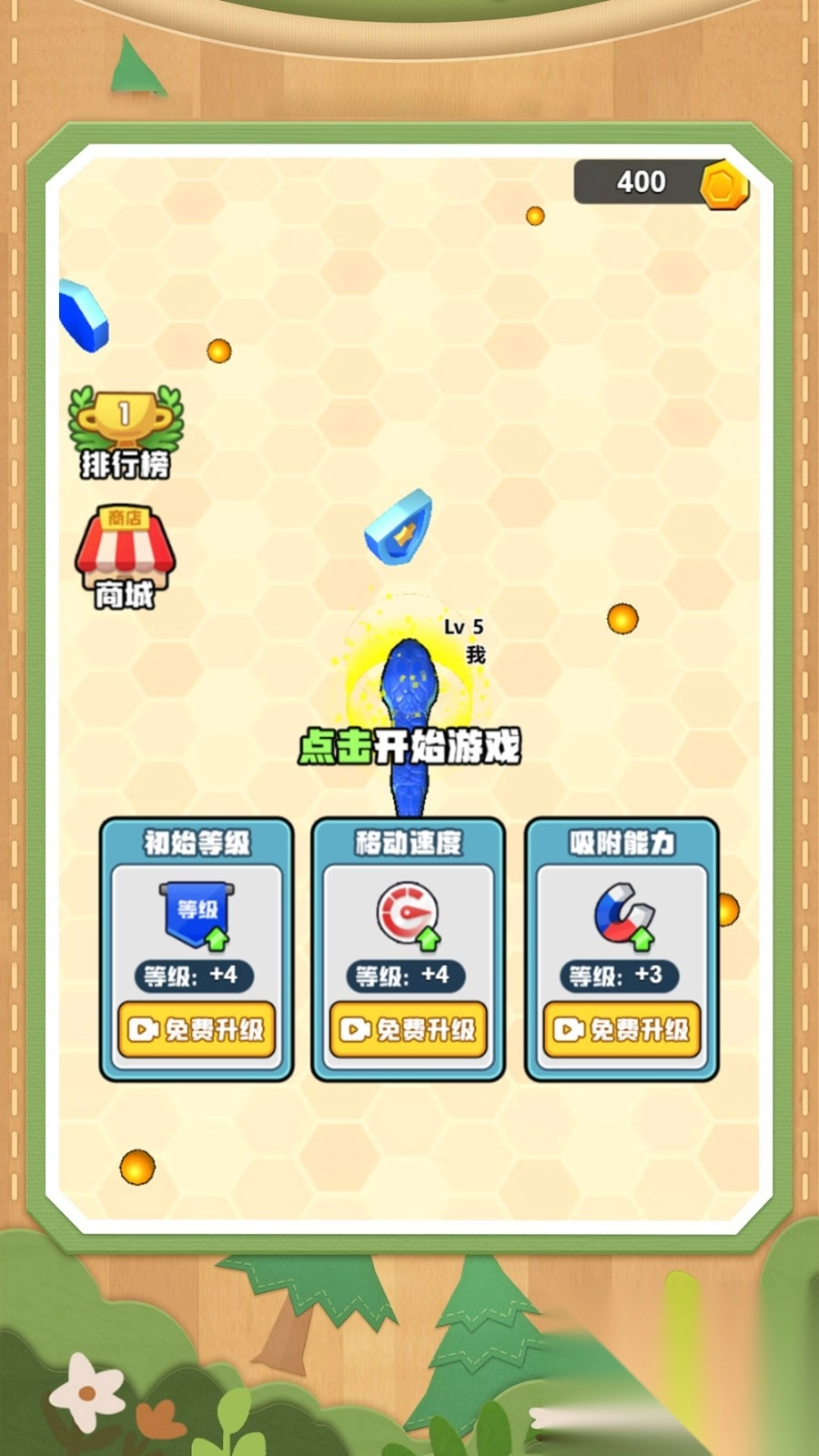Tap the green up arrow under the magnet icon
This screenshot has width=819, height=1456.
(x=642, y=937)
